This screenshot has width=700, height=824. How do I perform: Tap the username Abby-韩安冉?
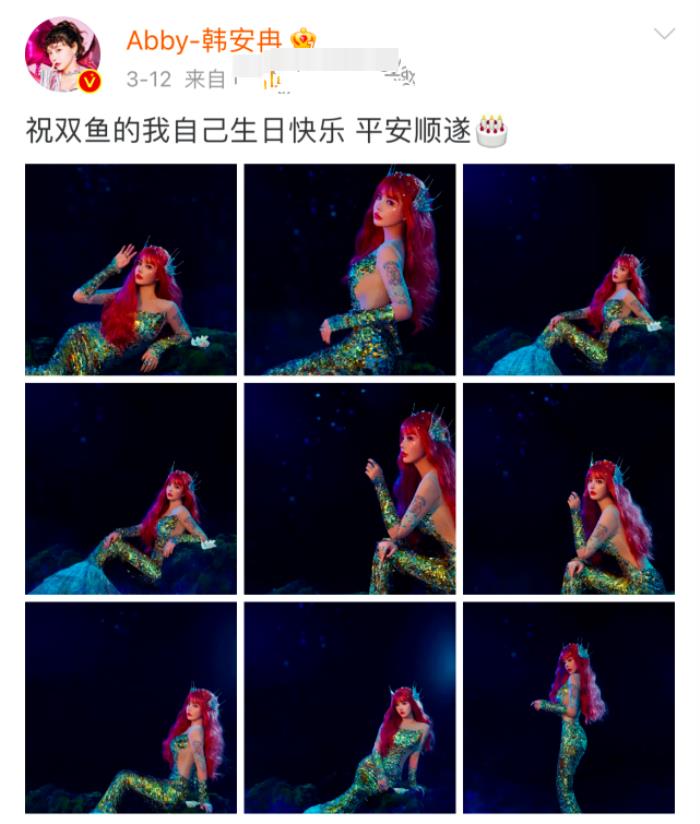[x=206, y=40]
